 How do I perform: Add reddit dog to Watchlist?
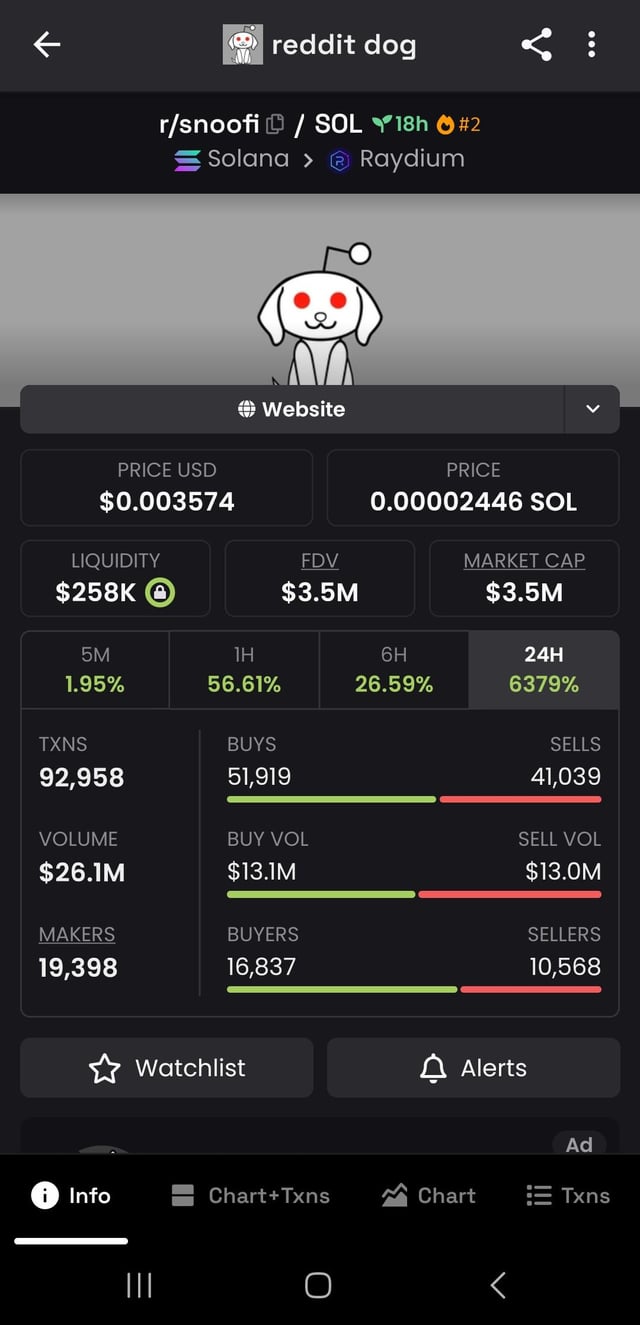(167, 1068)
